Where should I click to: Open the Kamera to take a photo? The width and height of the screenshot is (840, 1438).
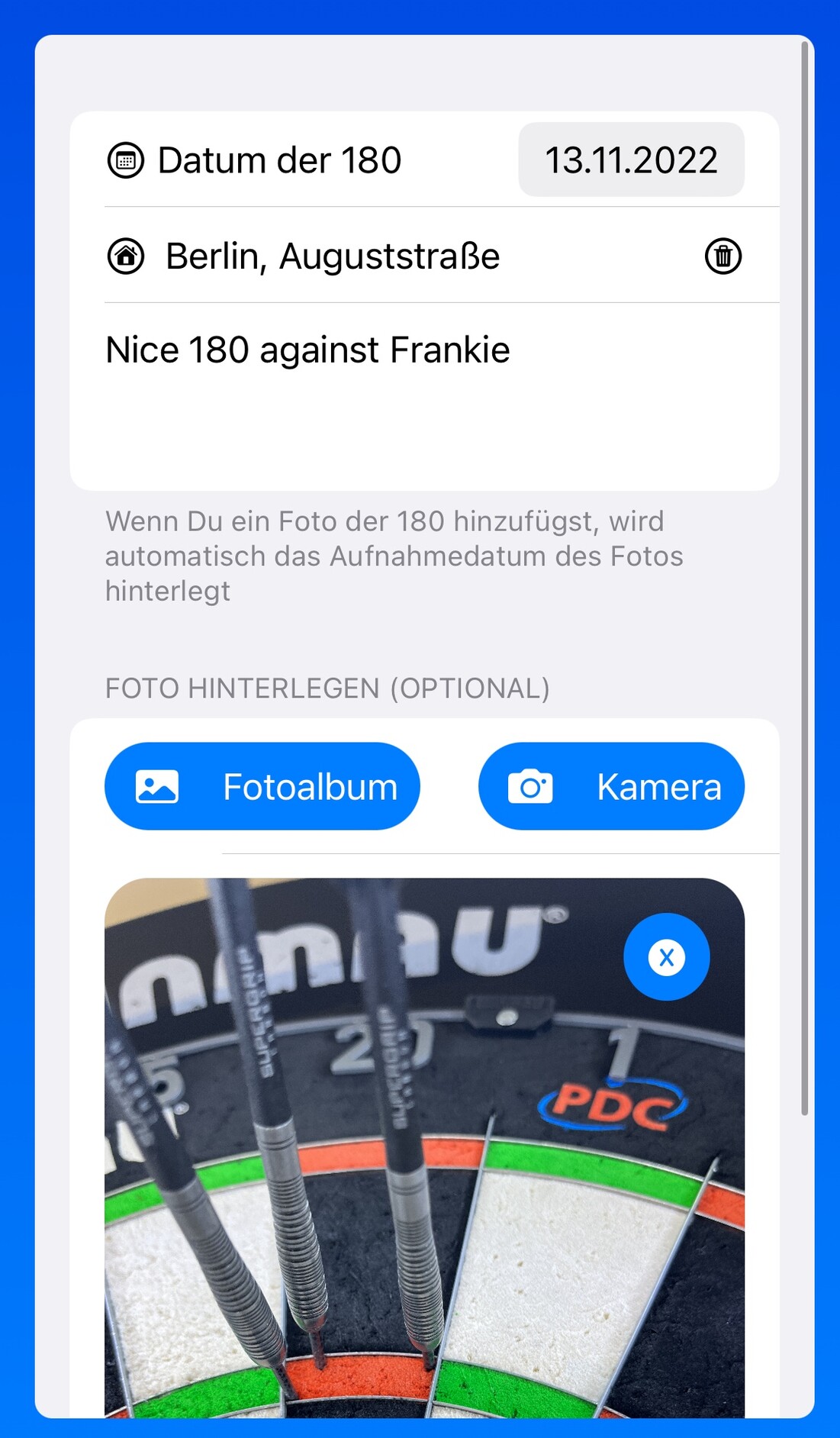(x=611, y=786)
